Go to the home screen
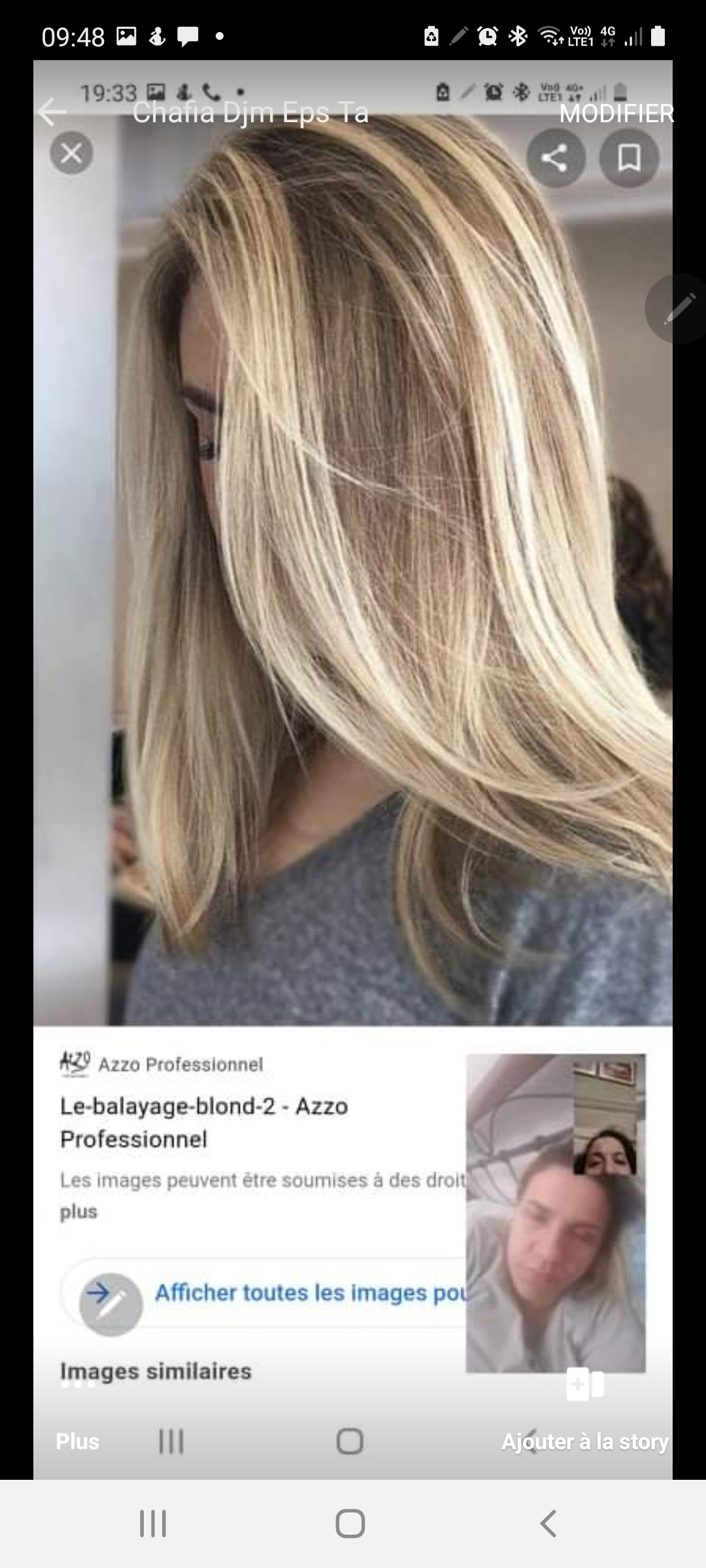This screenshot has height=1568, width=706. tap(350, 1524)
